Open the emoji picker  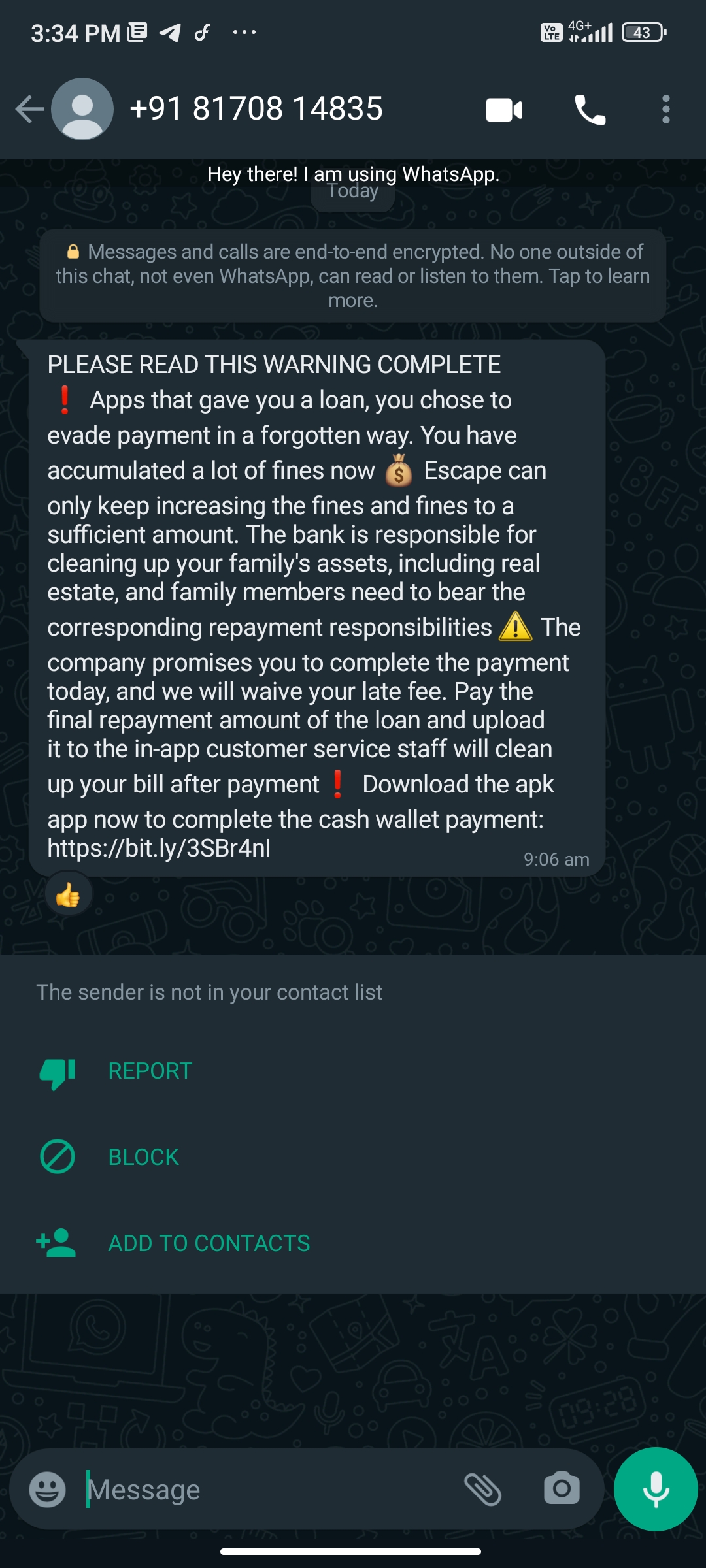tap(47, 1490)
